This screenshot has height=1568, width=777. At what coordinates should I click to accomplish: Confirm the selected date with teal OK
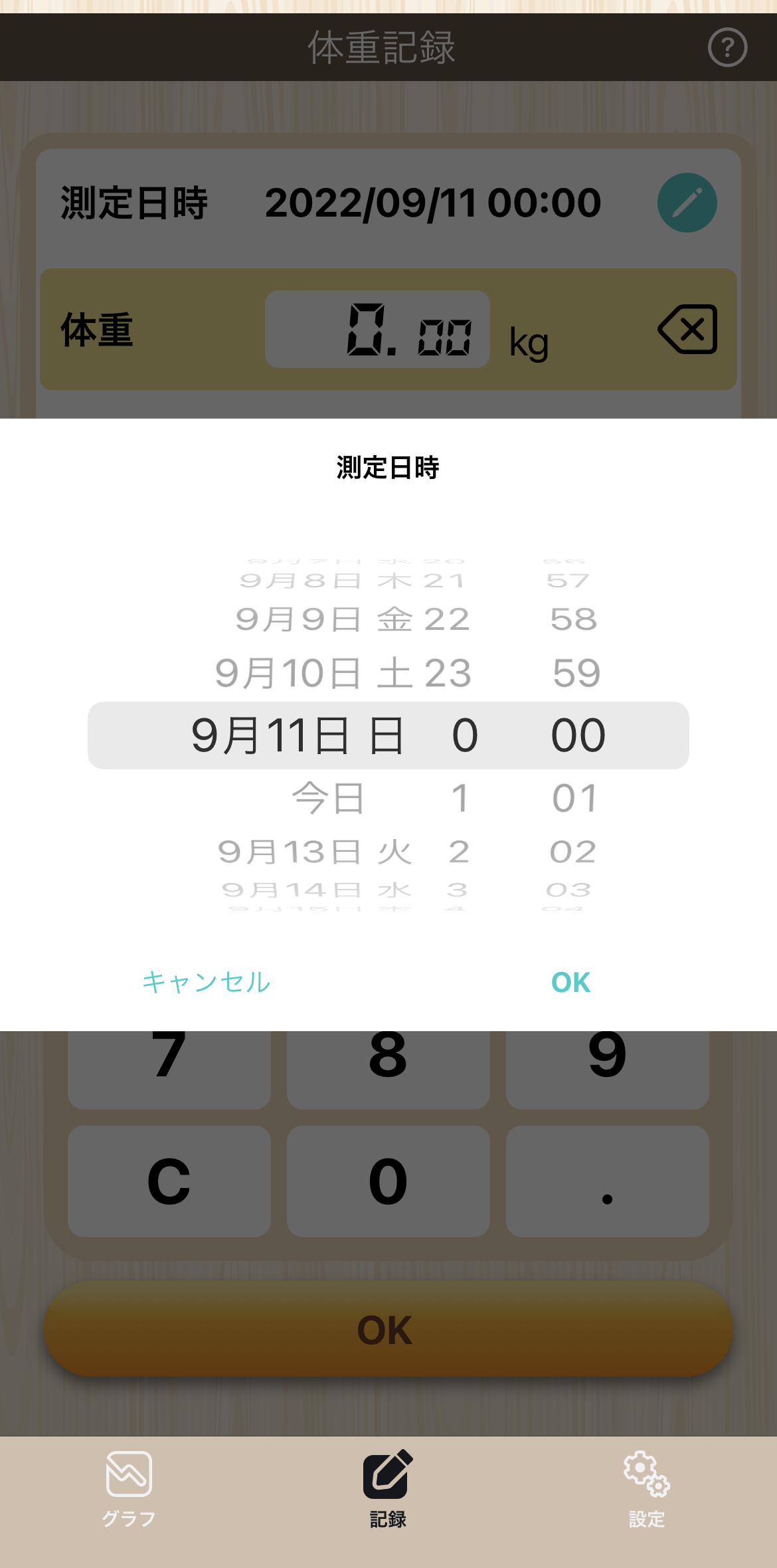click(570, 982)
